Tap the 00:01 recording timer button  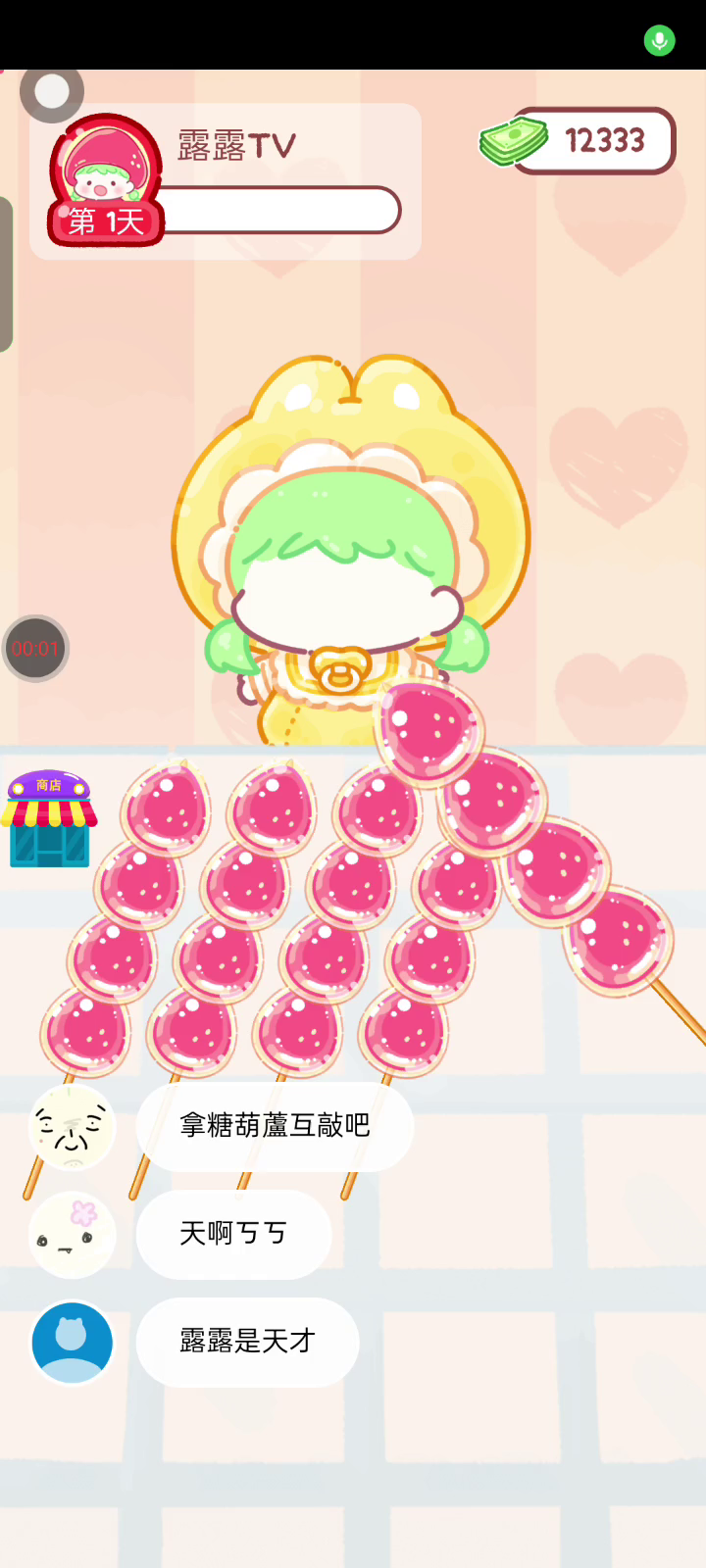point(35,649)
